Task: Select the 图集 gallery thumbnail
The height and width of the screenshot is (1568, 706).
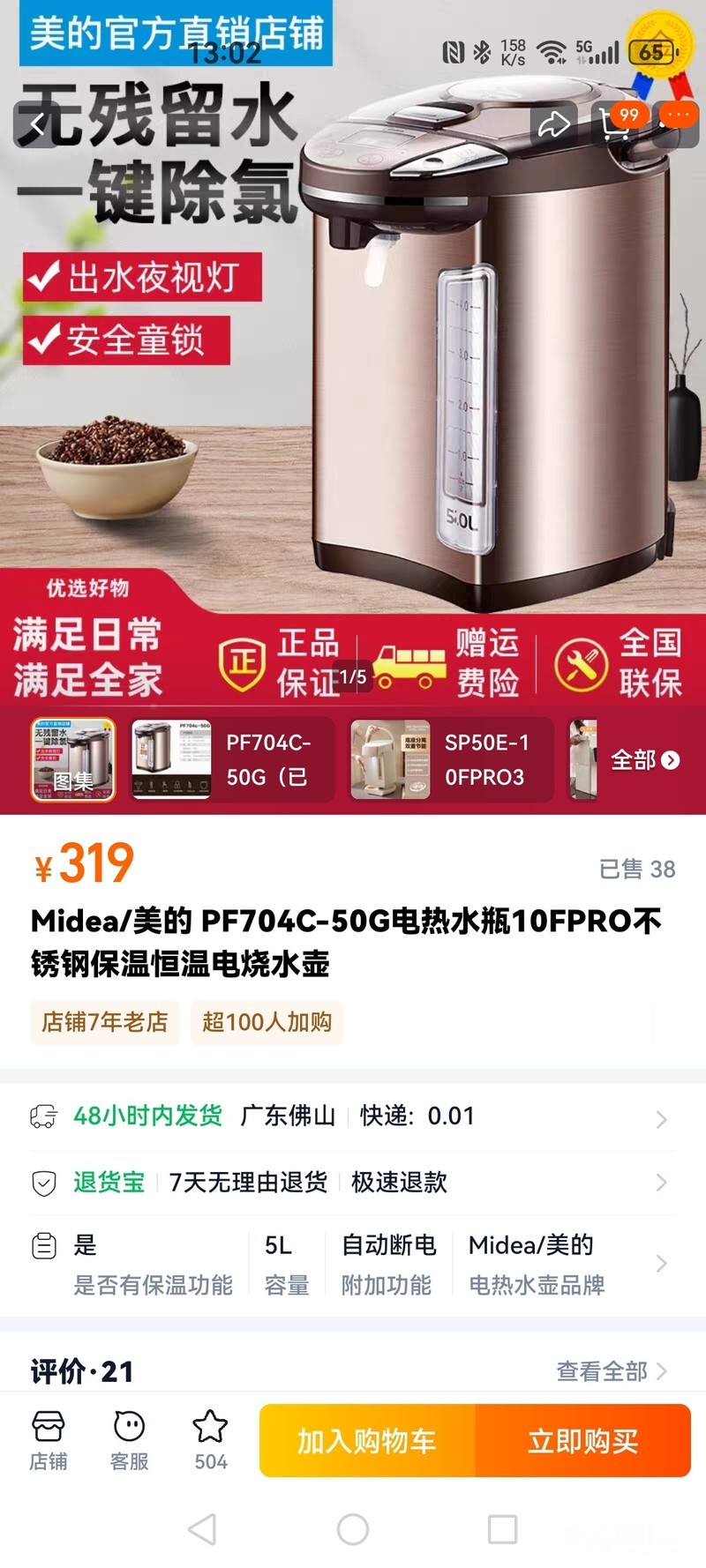Action: click(x=73, y=759)
